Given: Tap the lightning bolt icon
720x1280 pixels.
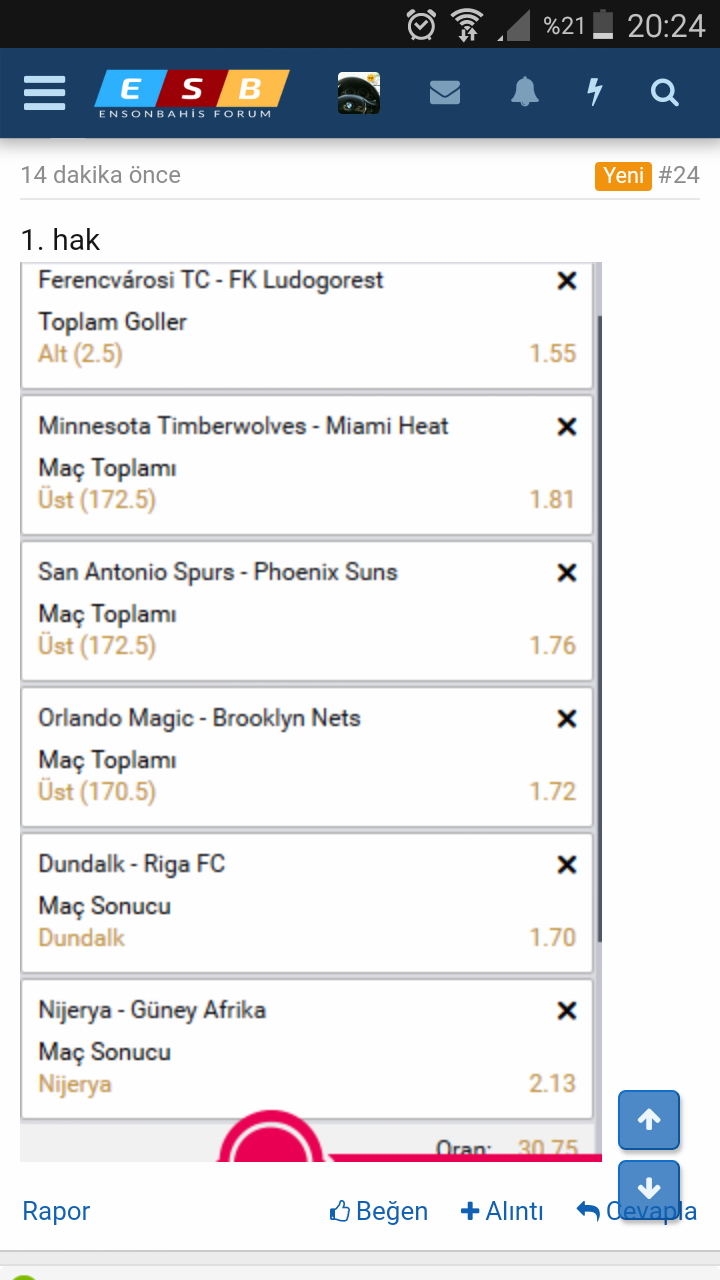Looking at the screenshot, I should (595, 93).
